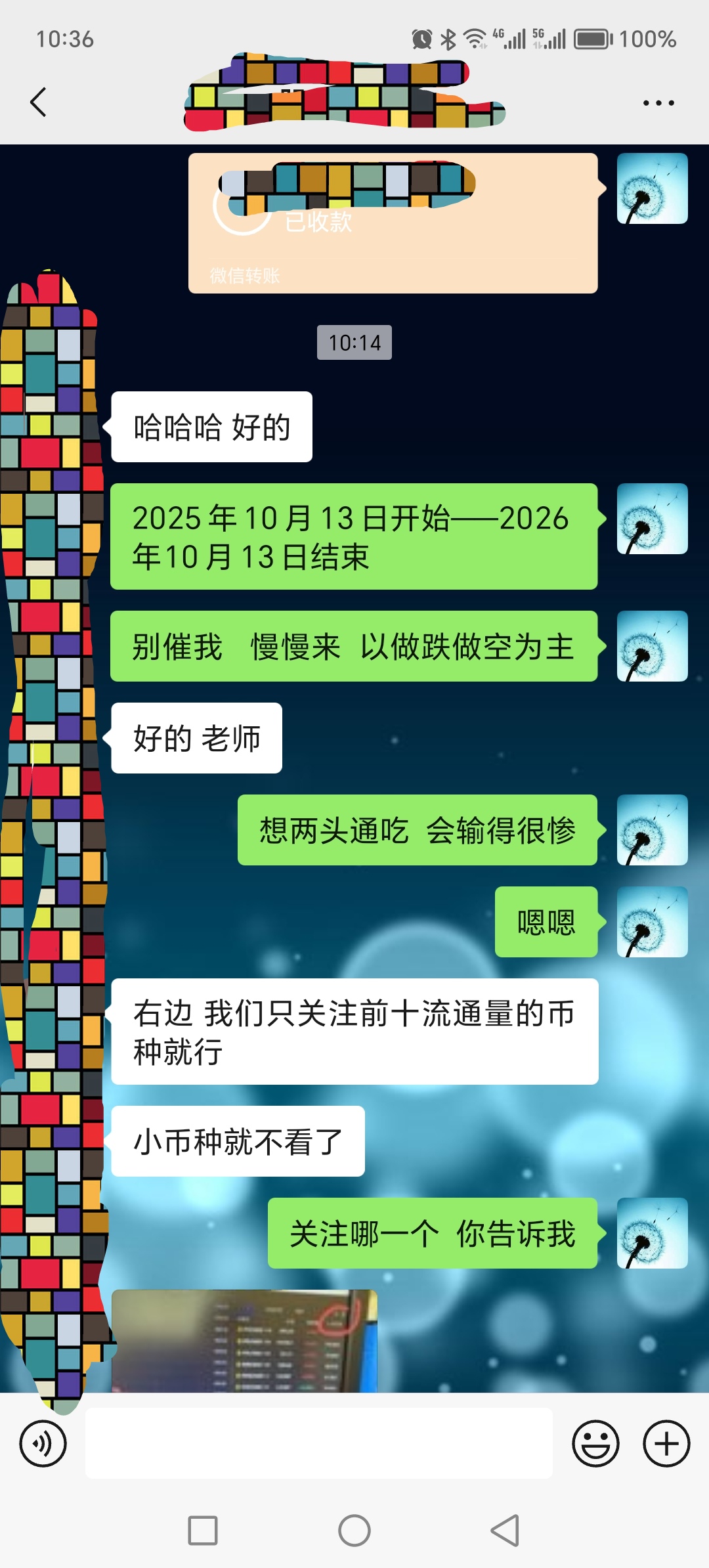Open the emoji sticker panel

(x=595, y=1444)
